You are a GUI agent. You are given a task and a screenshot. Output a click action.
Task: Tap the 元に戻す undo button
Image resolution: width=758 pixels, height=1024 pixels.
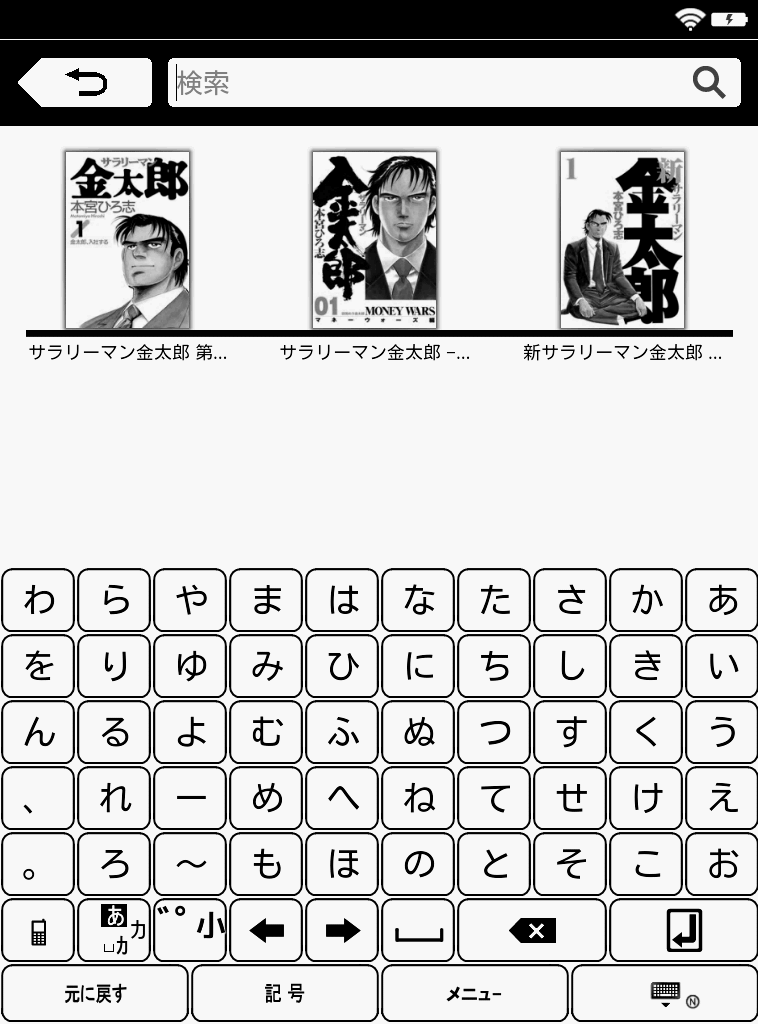tap(95, 993)
